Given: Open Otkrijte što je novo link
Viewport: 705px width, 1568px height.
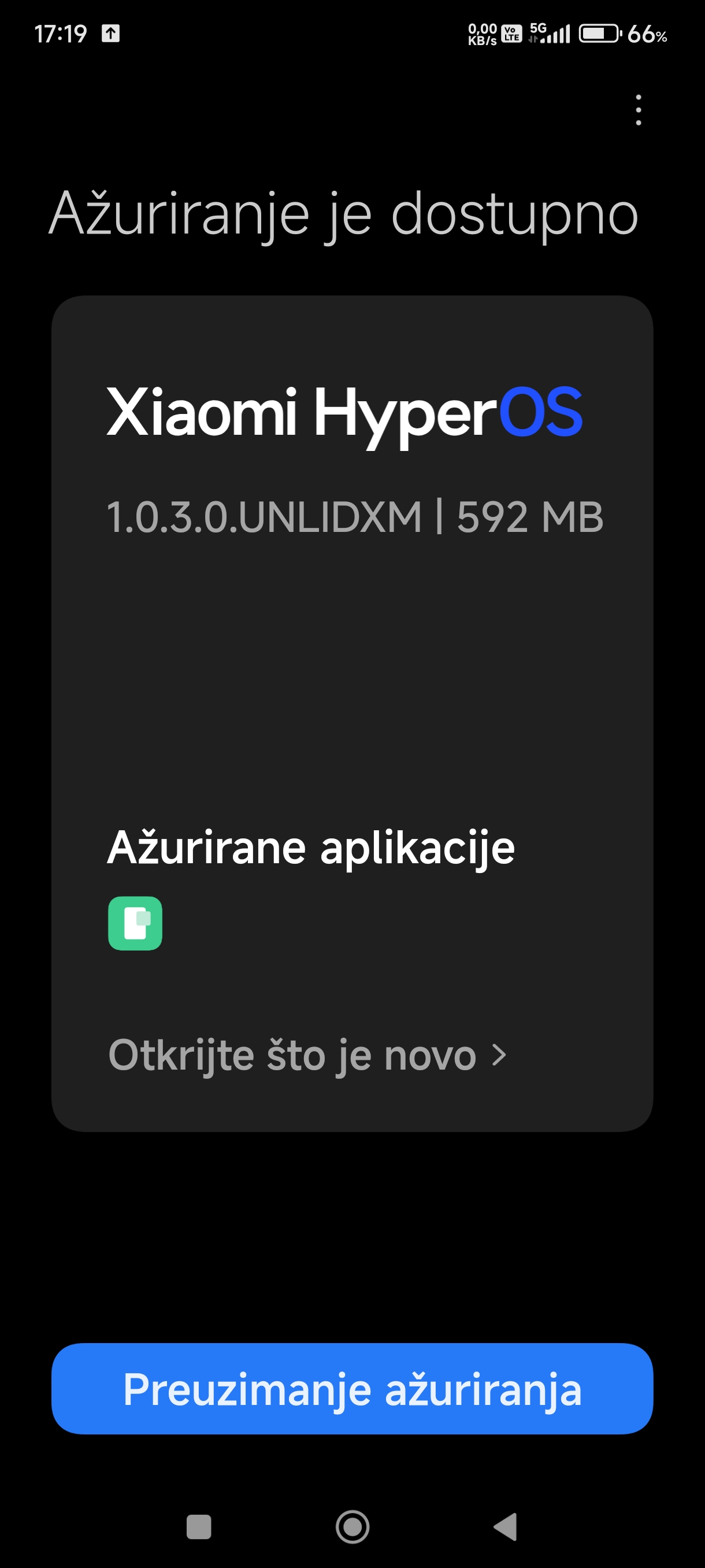Looking at the screenshot, I should tap(307, 1055).
